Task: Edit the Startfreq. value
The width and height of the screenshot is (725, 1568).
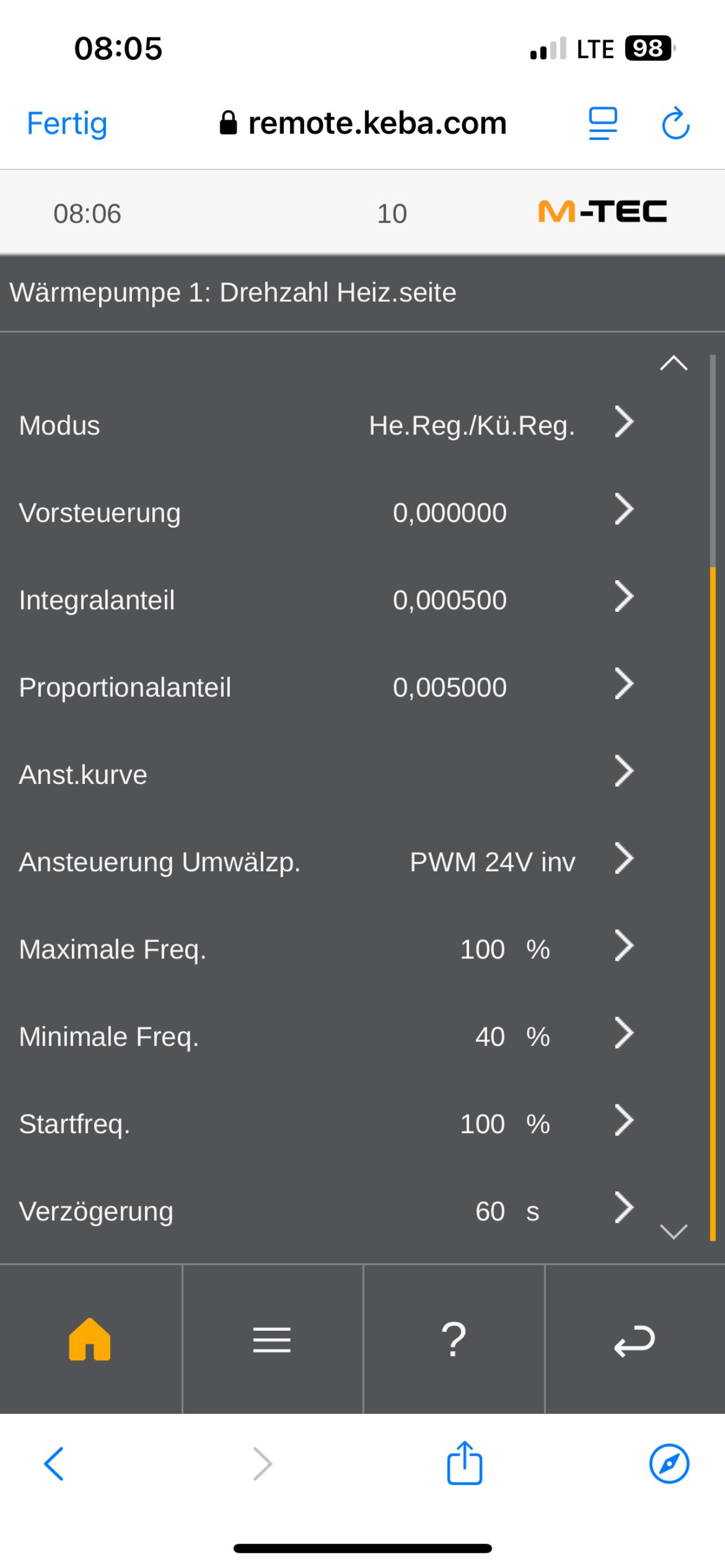Action: coord(624,1121)
